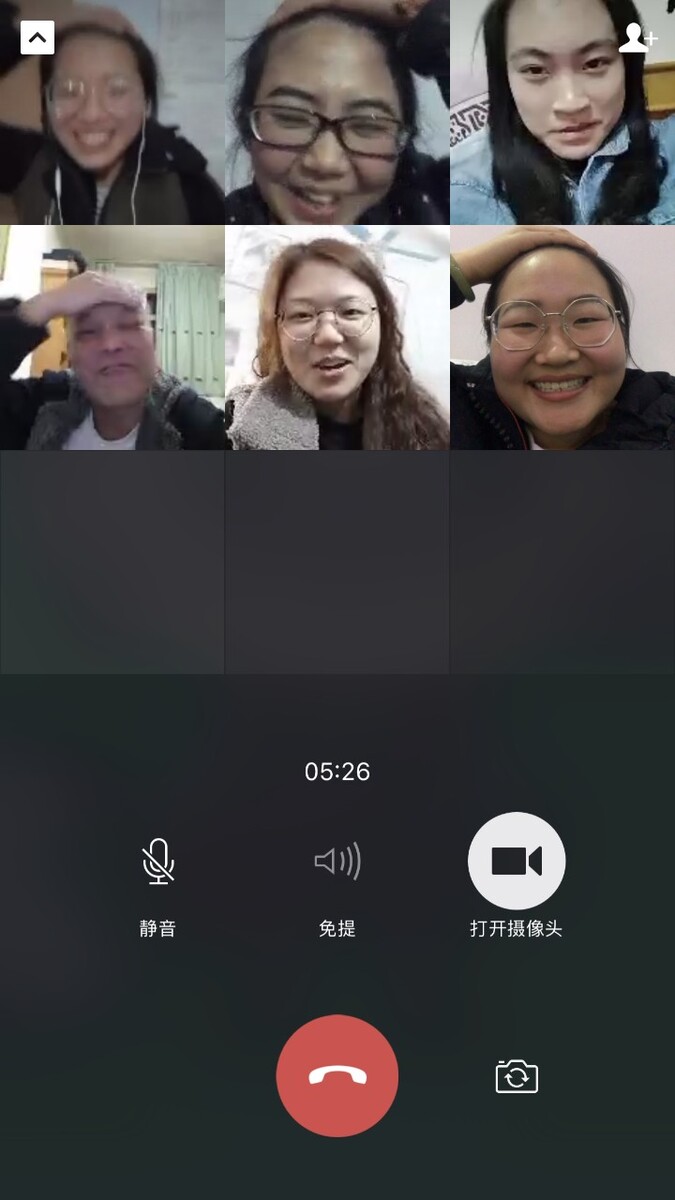
Task: Turn on speakerphone (免提)
Action: (x=337, y=861)
